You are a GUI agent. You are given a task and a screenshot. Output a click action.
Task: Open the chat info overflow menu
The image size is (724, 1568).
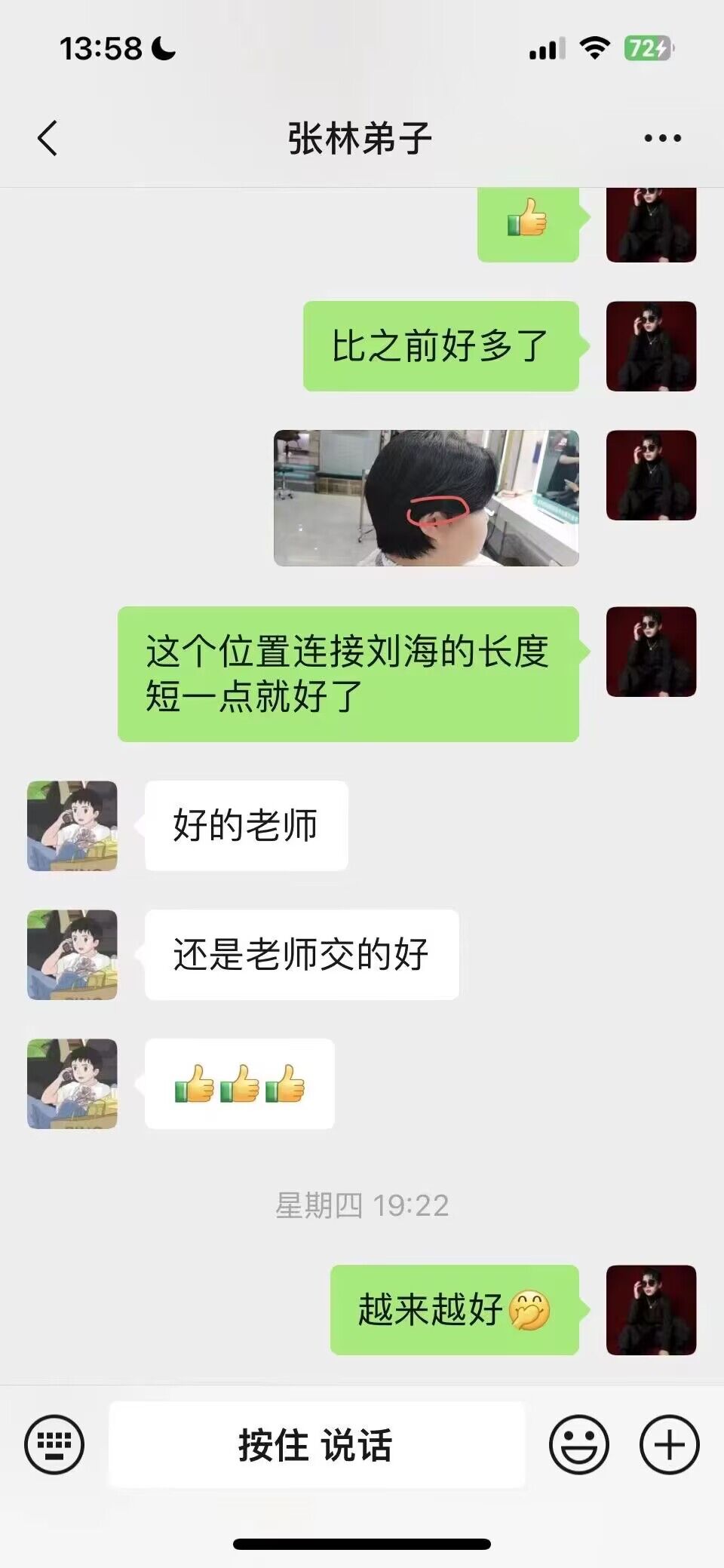click(662, 138)
